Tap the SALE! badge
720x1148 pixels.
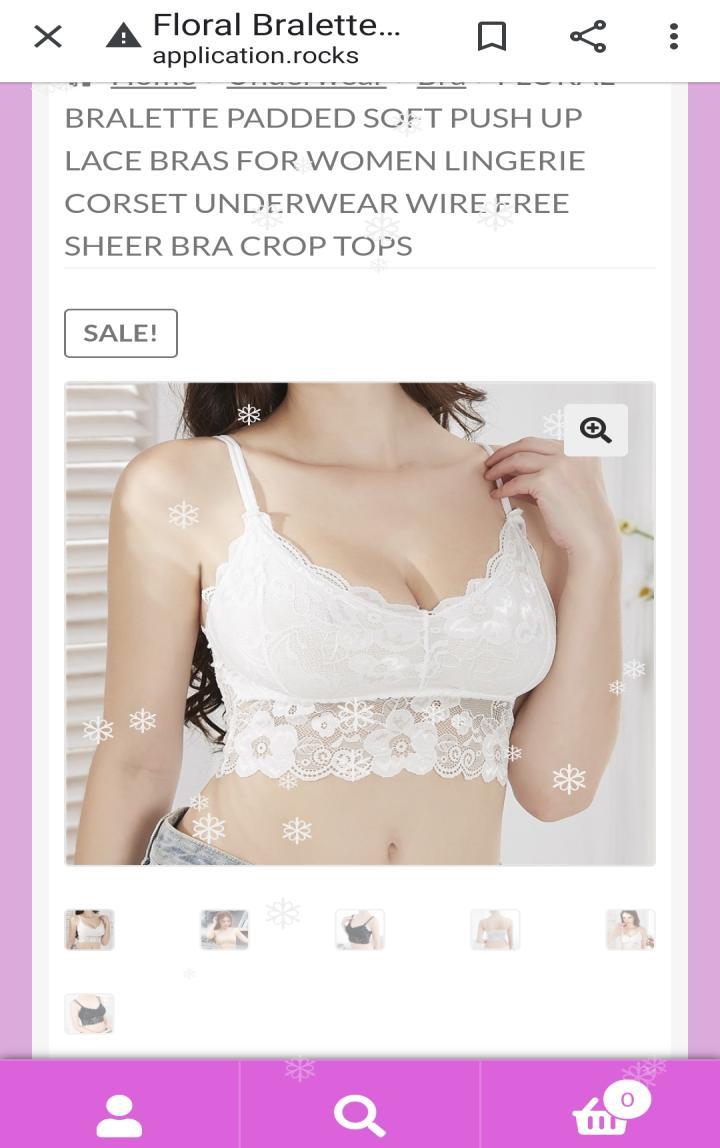(120, 333)
